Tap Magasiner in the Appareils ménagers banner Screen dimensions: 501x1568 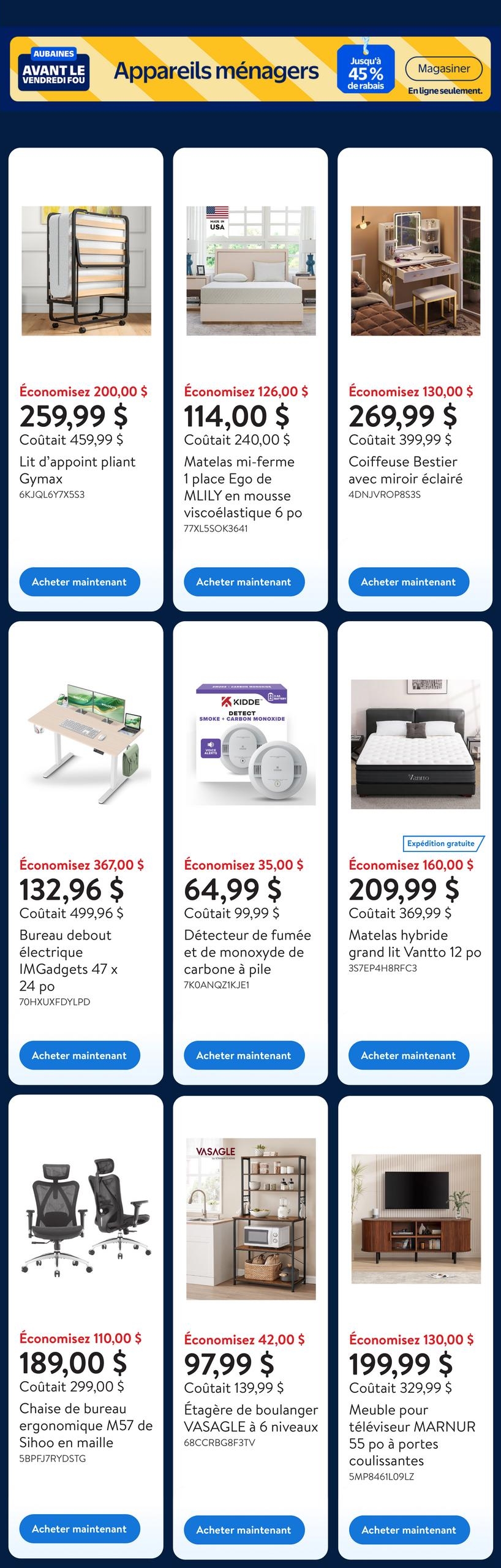click(443, 69)
